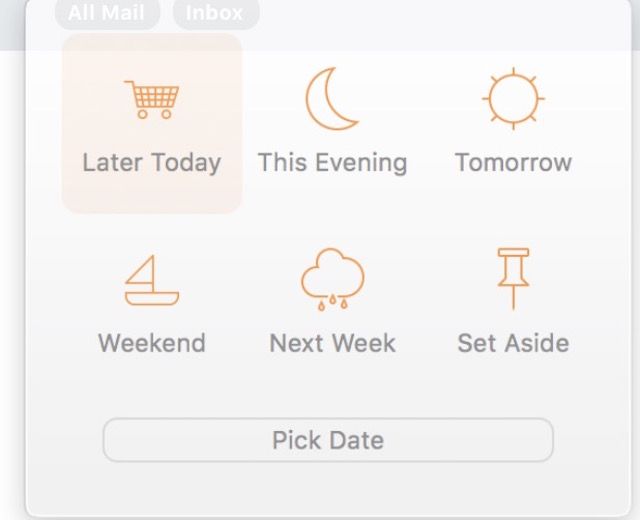Open the Pick Date button
640x520 pixels.
point(328,440)
